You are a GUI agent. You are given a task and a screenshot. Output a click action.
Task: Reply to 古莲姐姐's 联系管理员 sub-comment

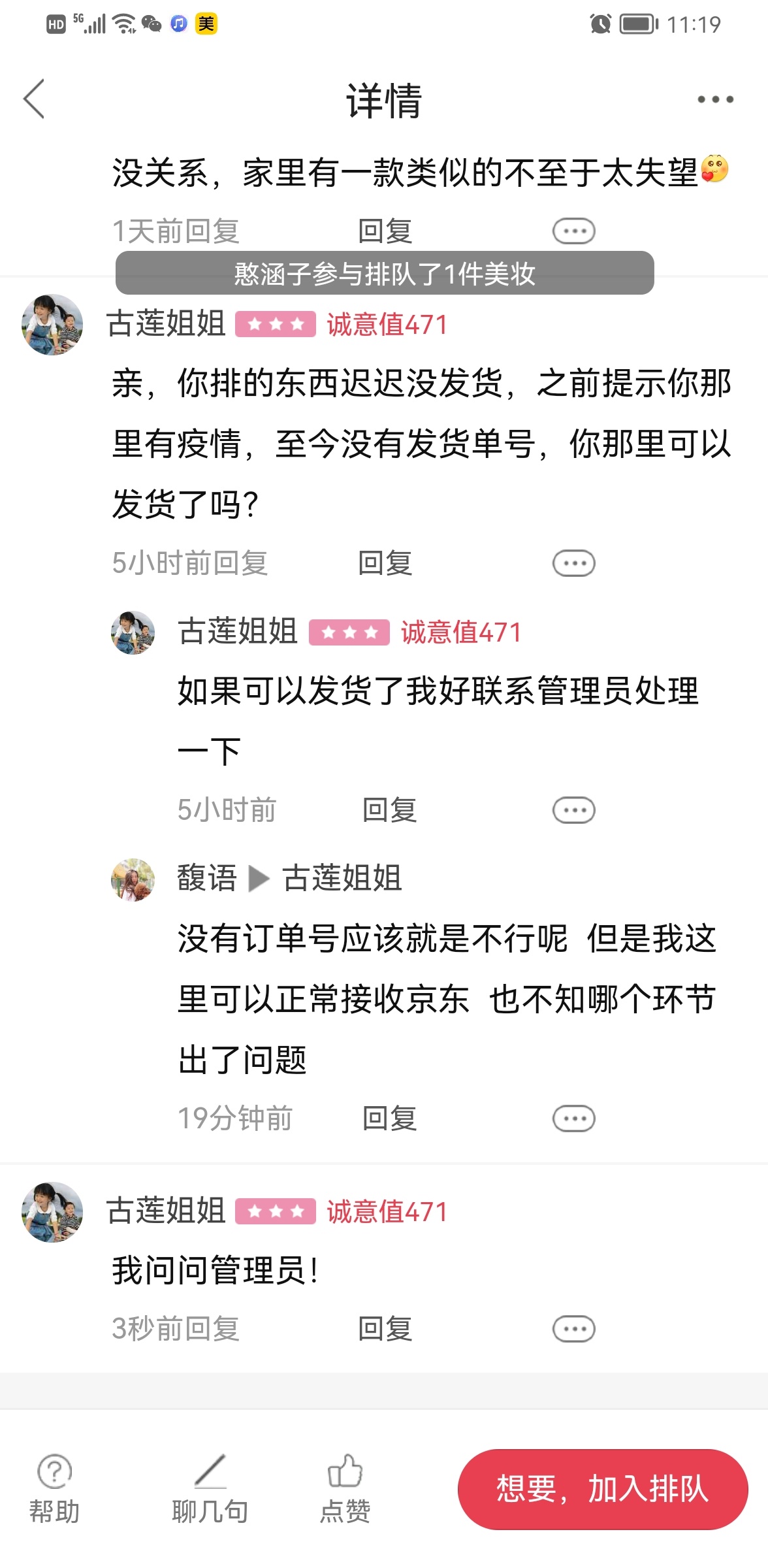tap(389, 809)
